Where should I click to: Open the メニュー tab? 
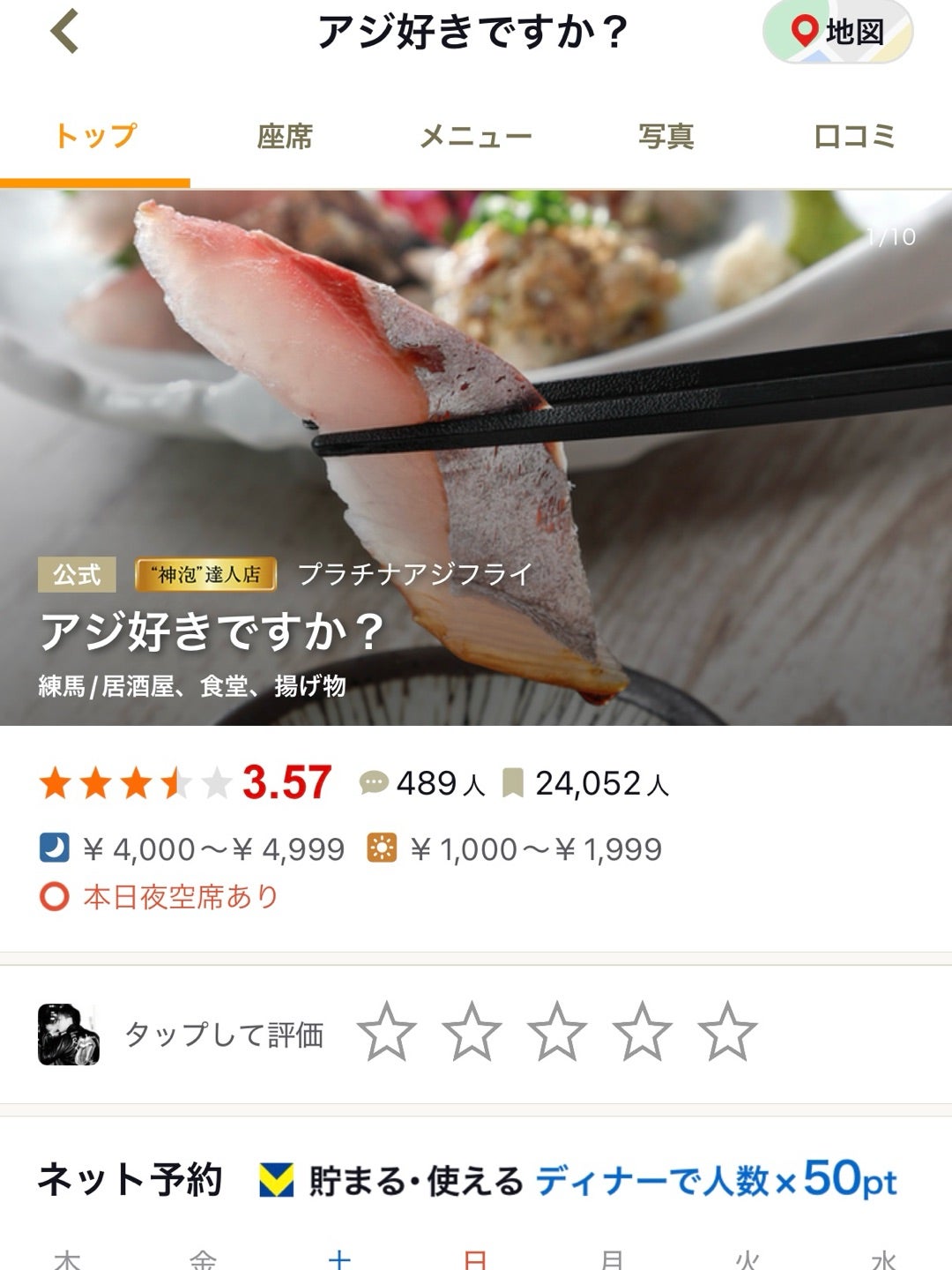(475, 137)
